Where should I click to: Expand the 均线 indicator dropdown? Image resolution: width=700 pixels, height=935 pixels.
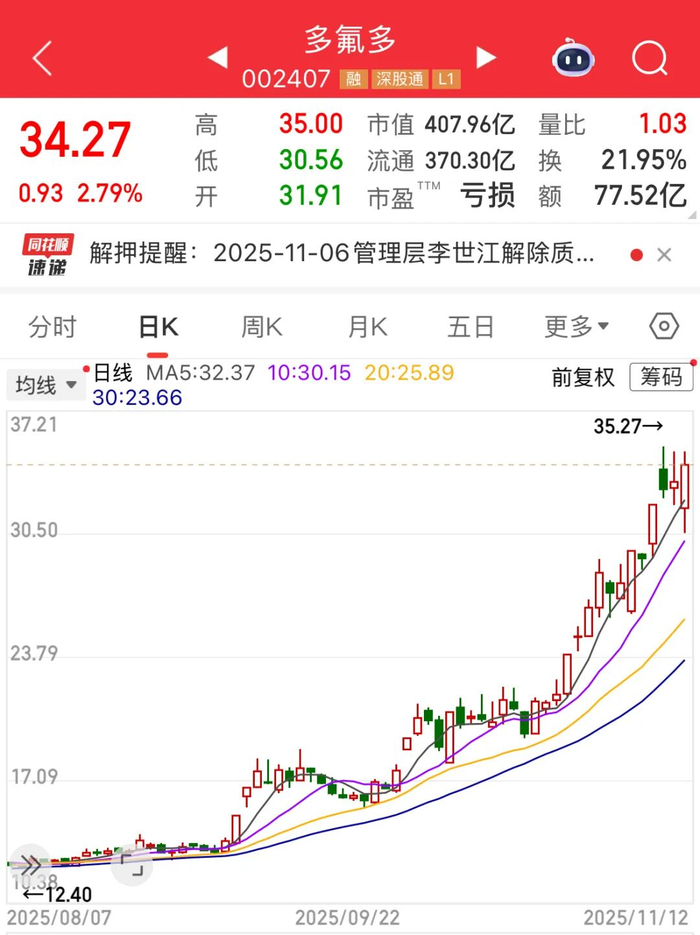click(x=46, y=384)
